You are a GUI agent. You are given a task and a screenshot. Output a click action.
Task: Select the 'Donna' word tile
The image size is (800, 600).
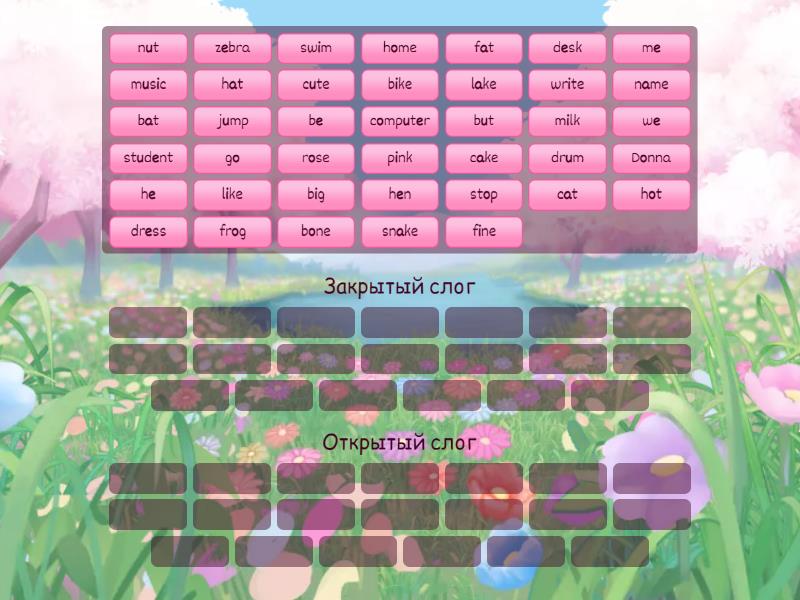tap(651, 158)
